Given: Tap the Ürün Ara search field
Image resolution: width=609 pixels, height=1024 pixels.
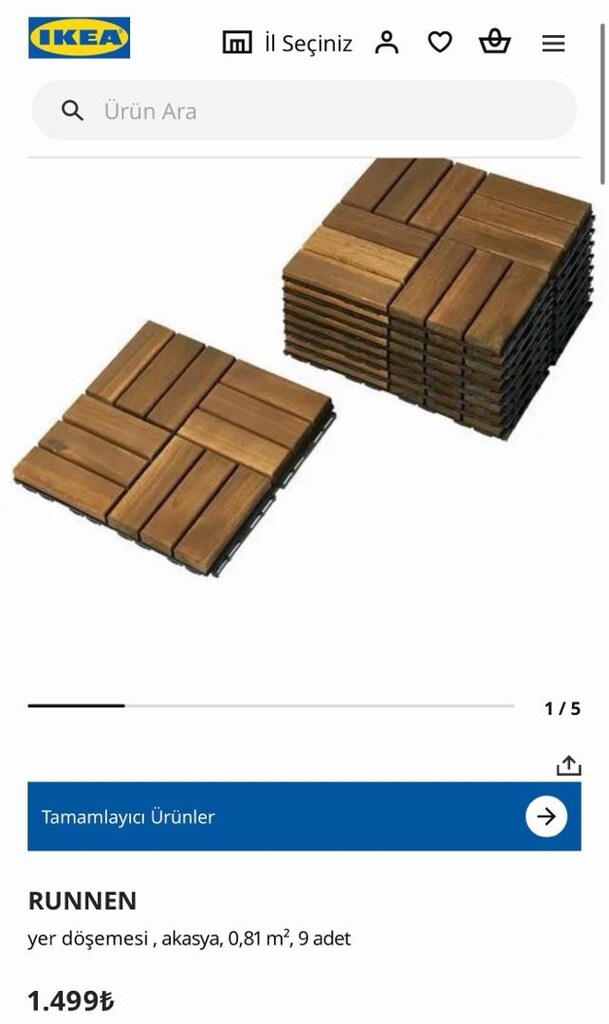Looking at the screenshot, I should click(304, 110).
